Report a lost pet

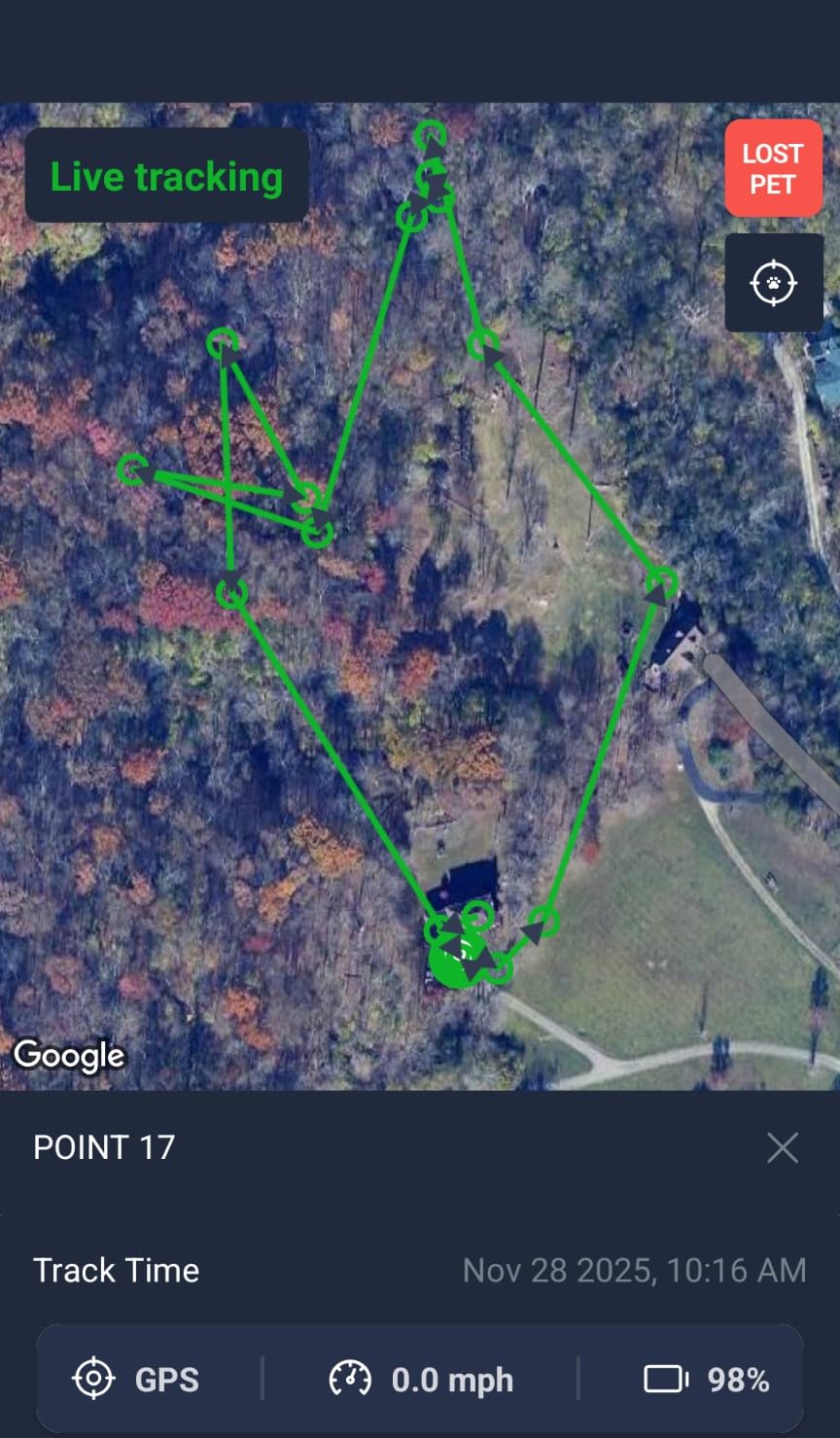(x=773, y=169)
